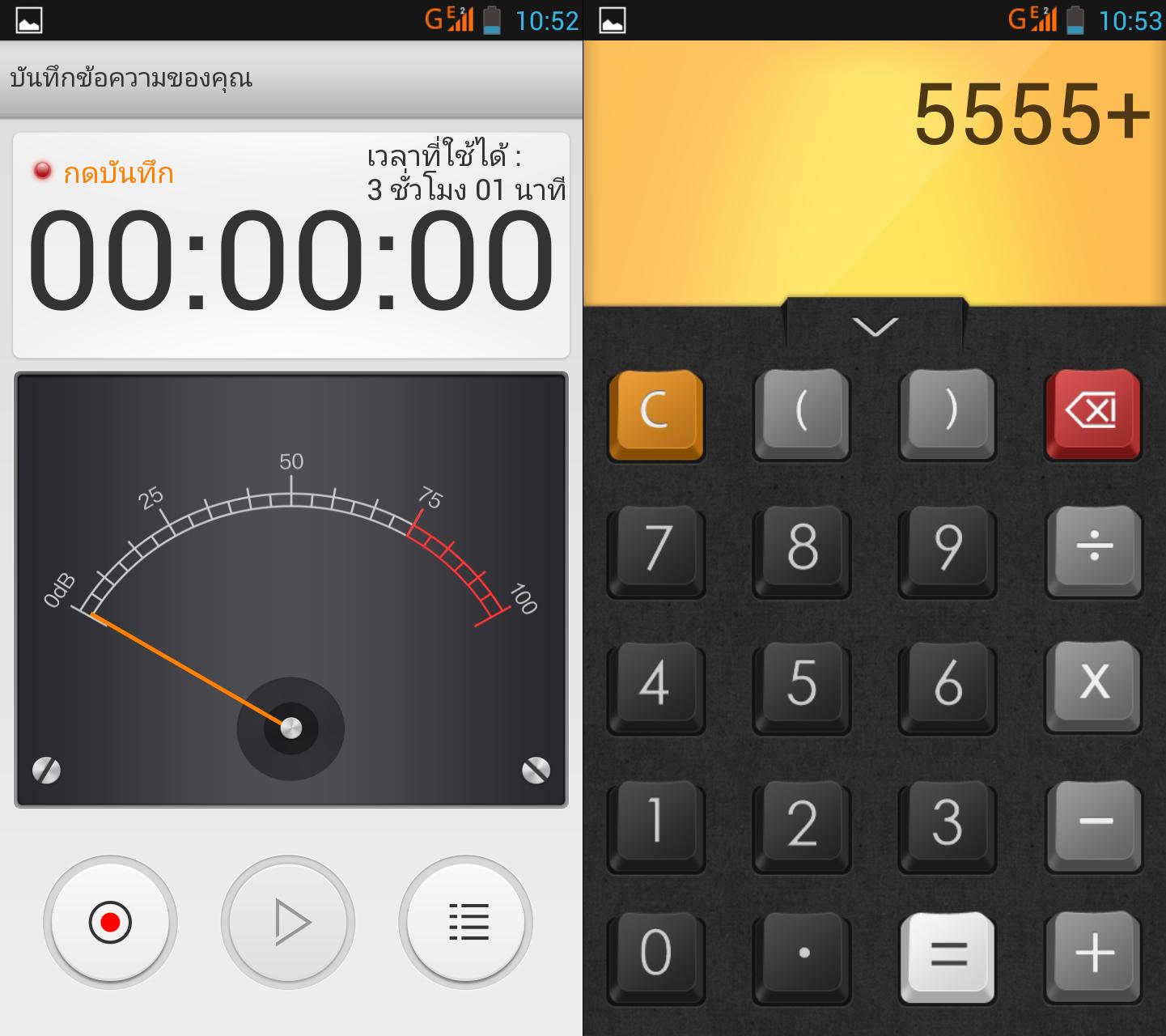Viewport: 1166px width, 1036px height.
Task: Enter digit 0
Action: (655, 954)
